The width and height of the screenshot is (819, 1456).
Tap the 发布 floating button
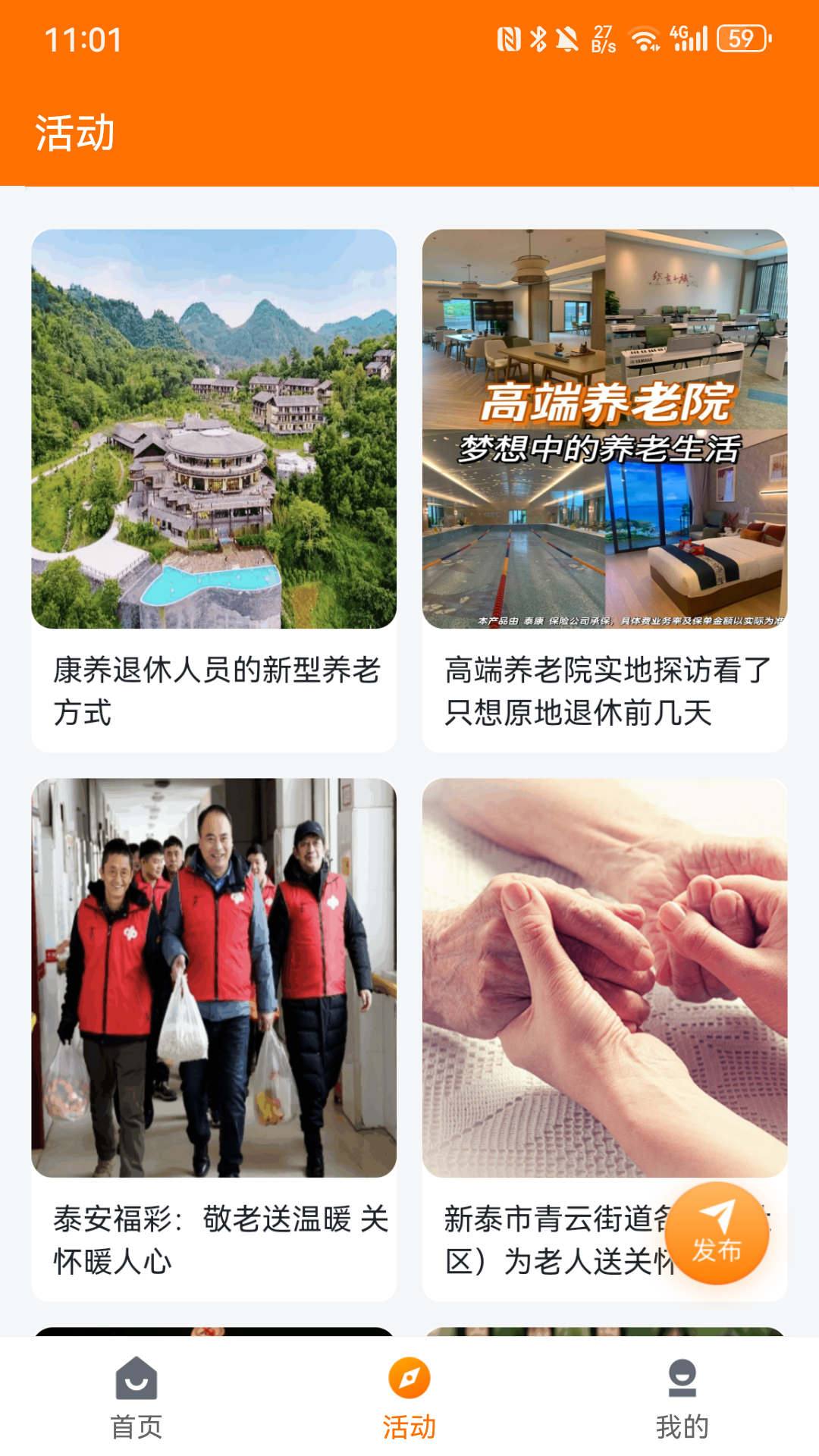click(717, 1233)
